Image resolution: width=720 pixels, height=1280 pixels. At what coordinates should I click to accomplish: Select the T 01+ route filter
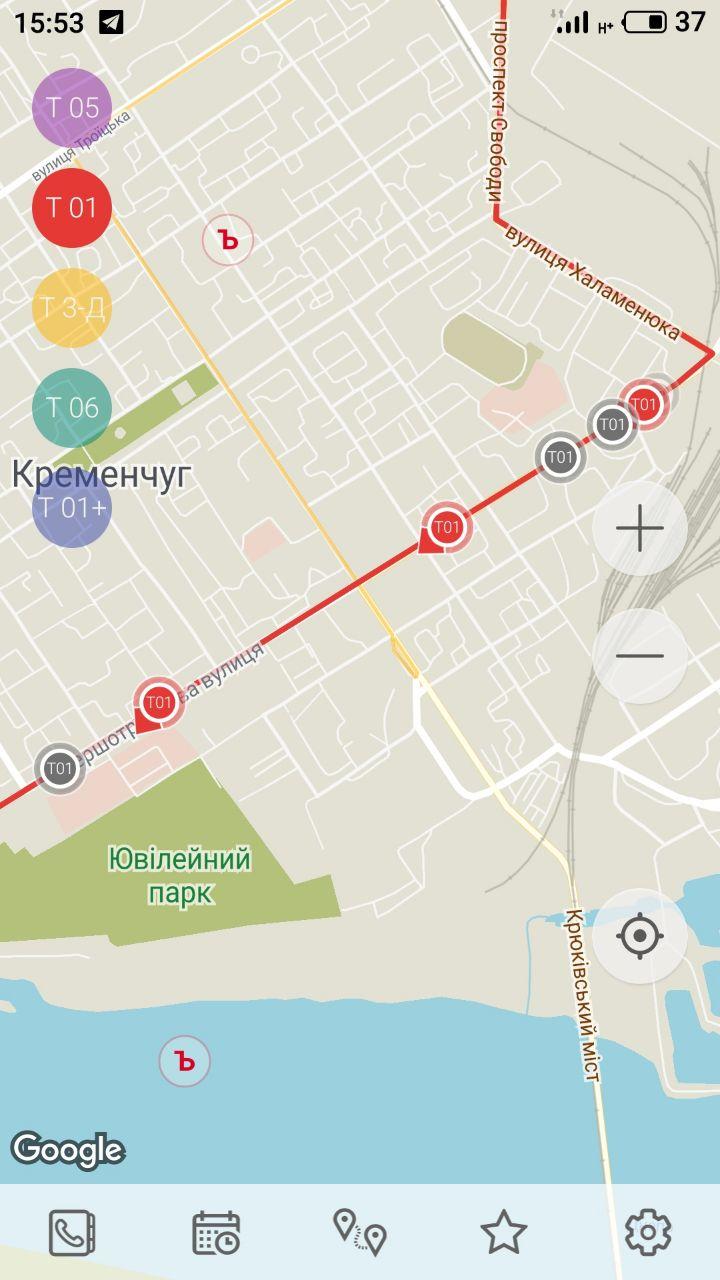(71, 508)
